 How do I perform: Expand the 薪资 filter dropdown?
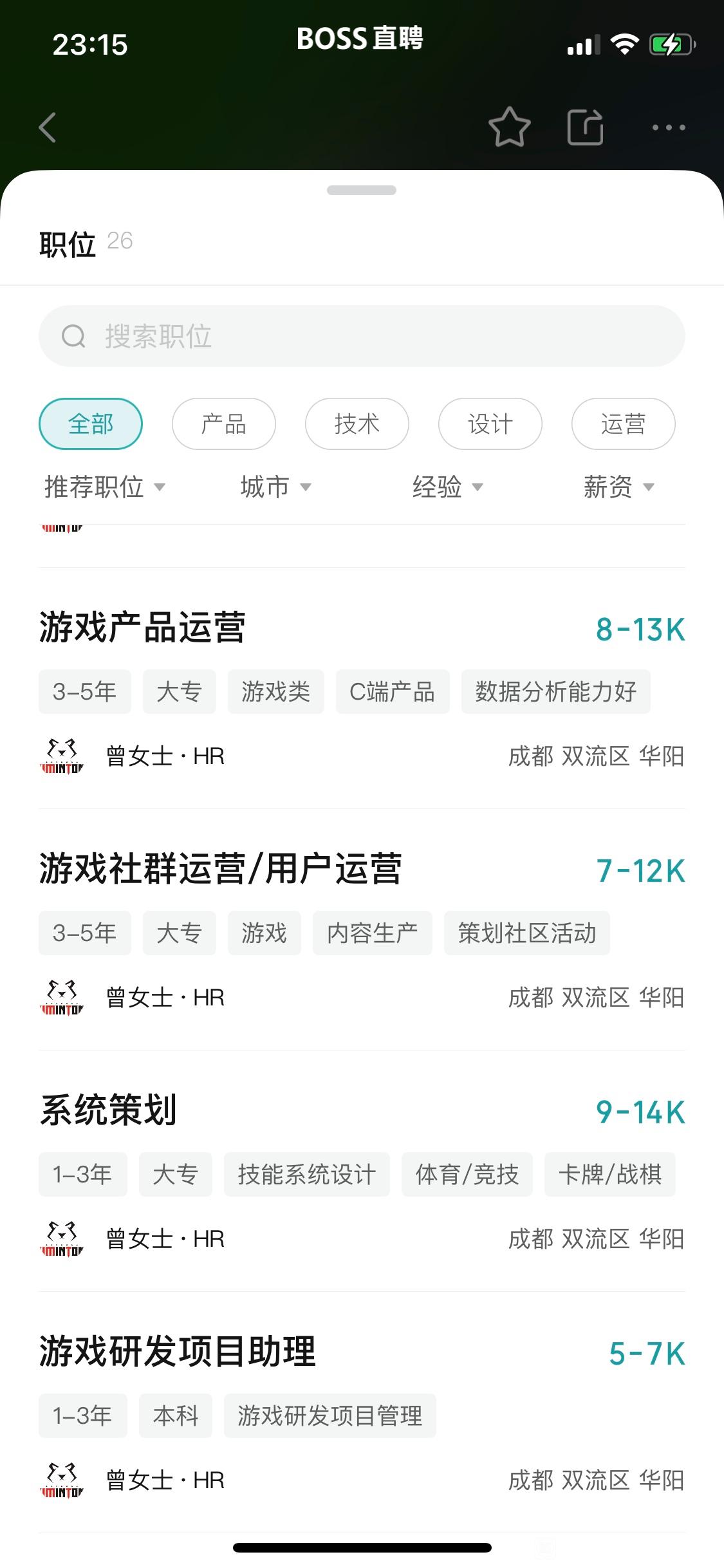pos(618,487)
